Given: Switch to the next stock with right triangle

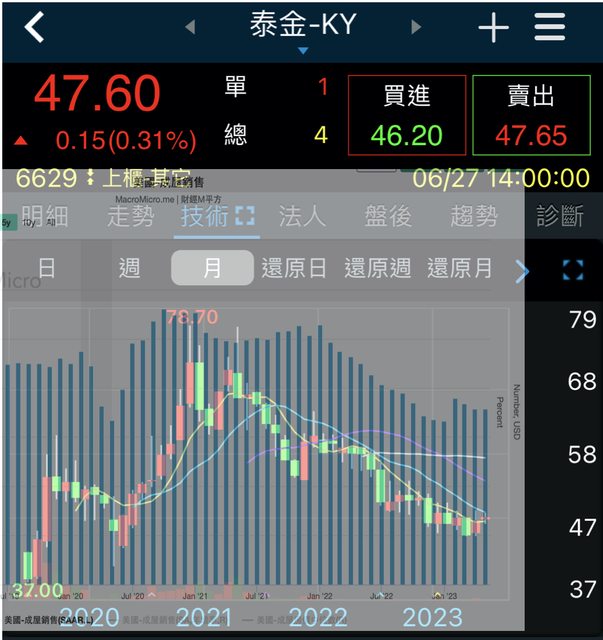Looking at the screenshot, I should tap(417, 28).
